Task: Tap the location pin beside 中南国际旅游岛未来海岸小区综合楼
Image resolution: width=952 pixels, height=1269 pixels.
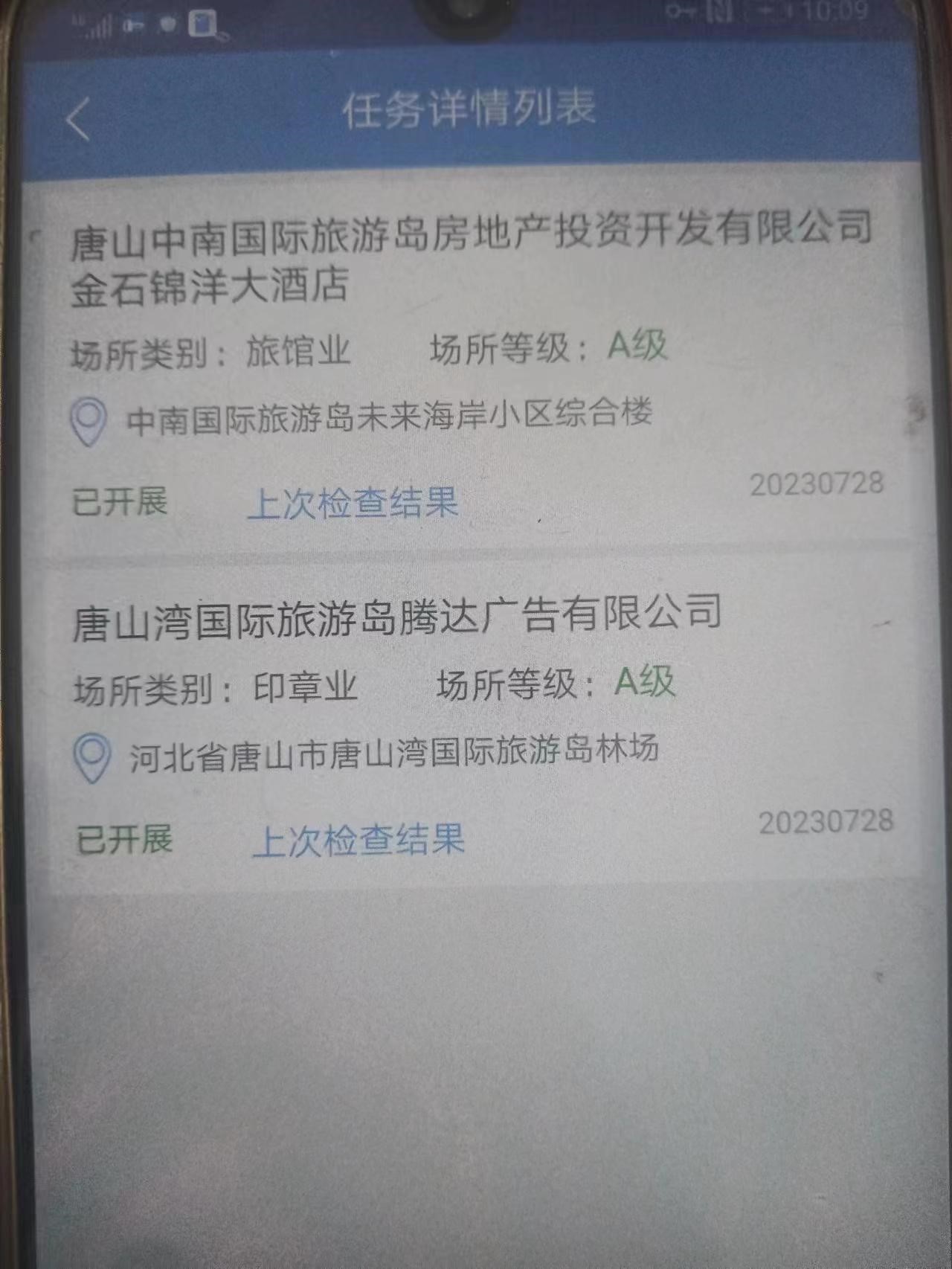Action: click(x=89, y=420)
